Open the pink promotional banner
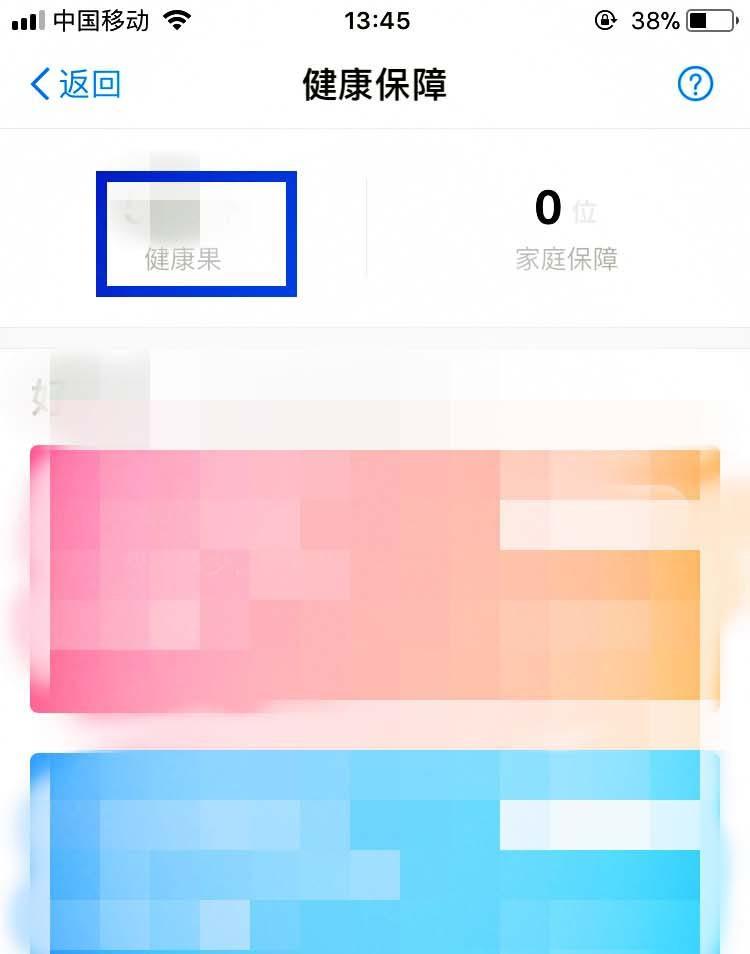Screen dimensions: 750x954 click(375, 580)
